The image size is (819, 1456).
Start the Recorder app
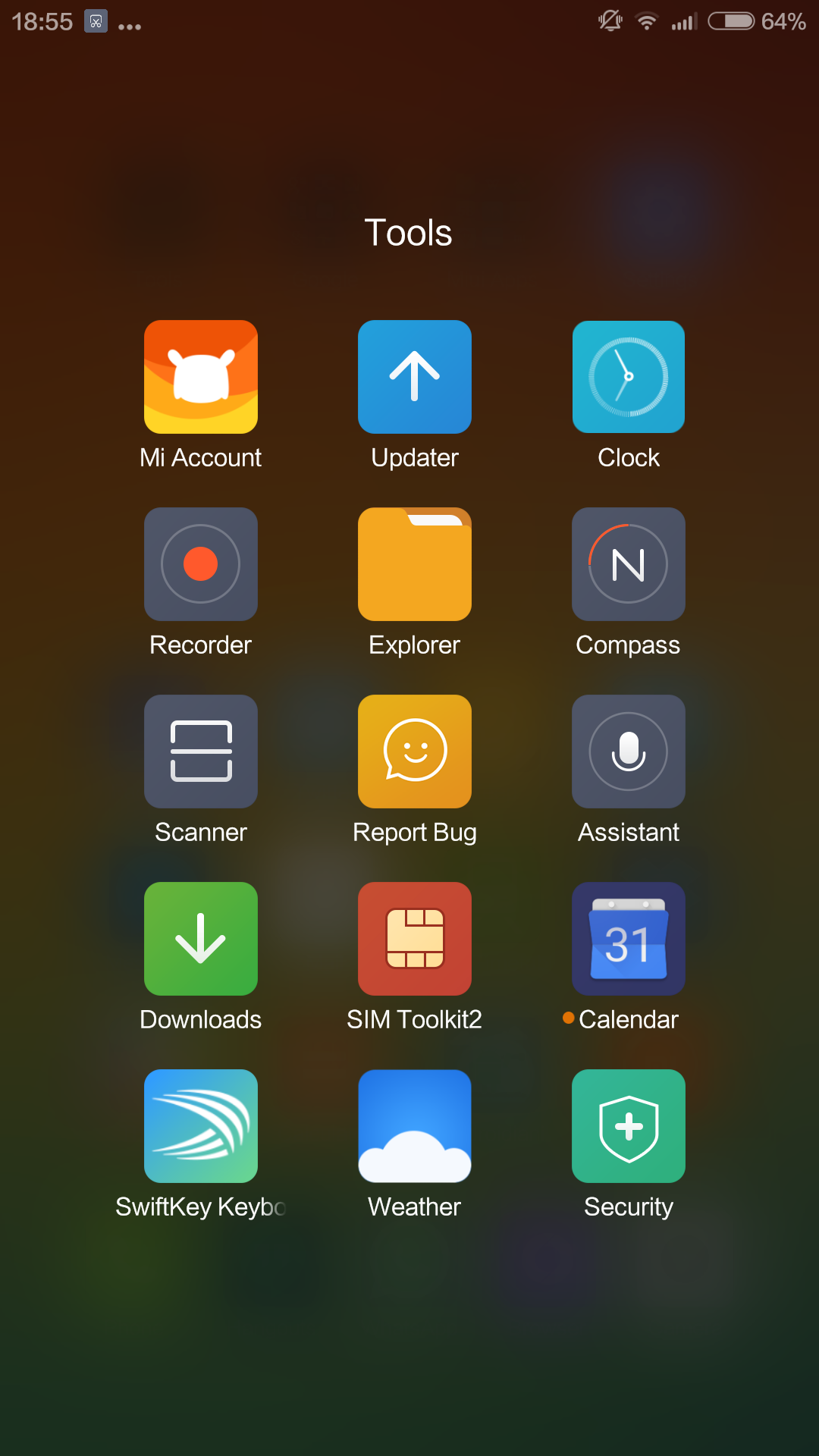[201, 564]
